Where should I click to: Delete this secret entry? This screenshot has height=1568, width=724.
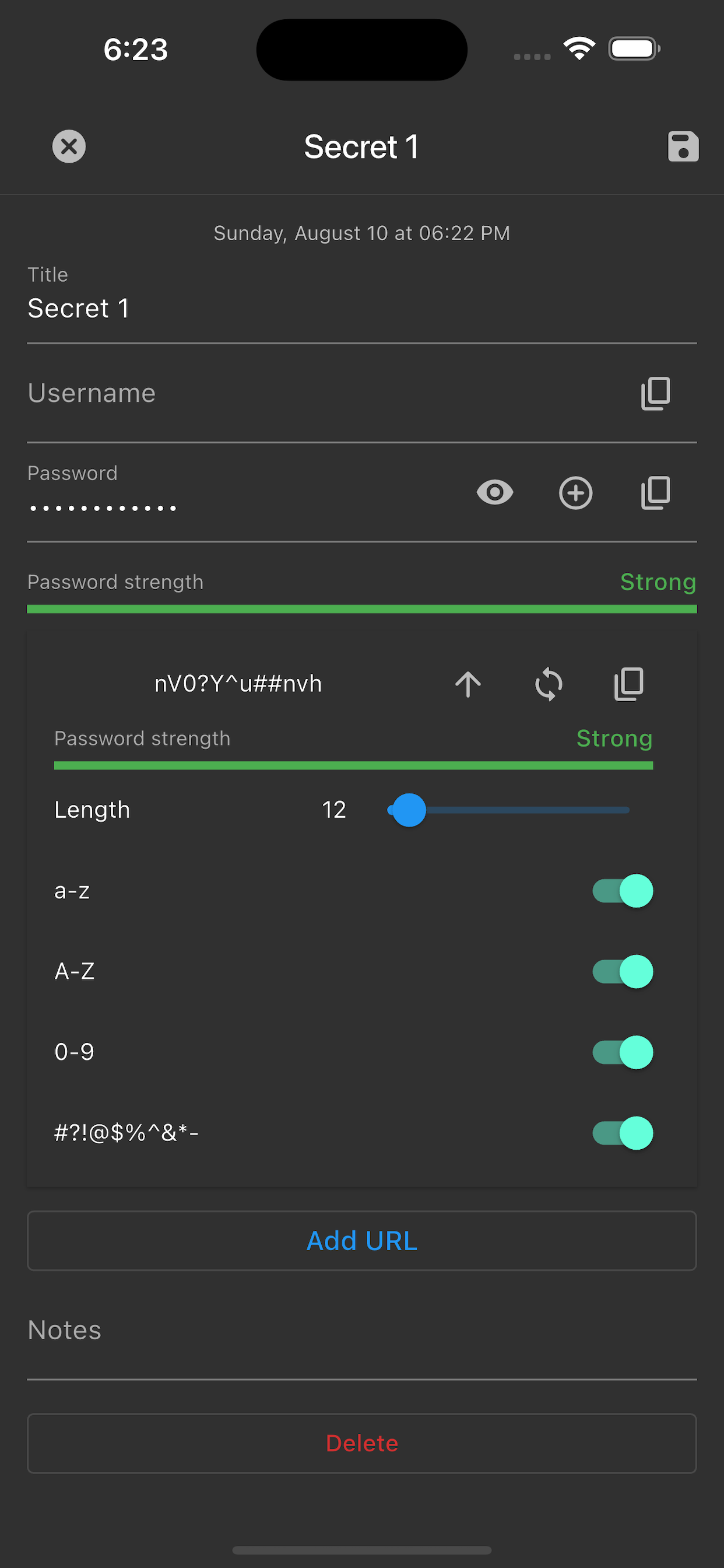click(361, 1443)
